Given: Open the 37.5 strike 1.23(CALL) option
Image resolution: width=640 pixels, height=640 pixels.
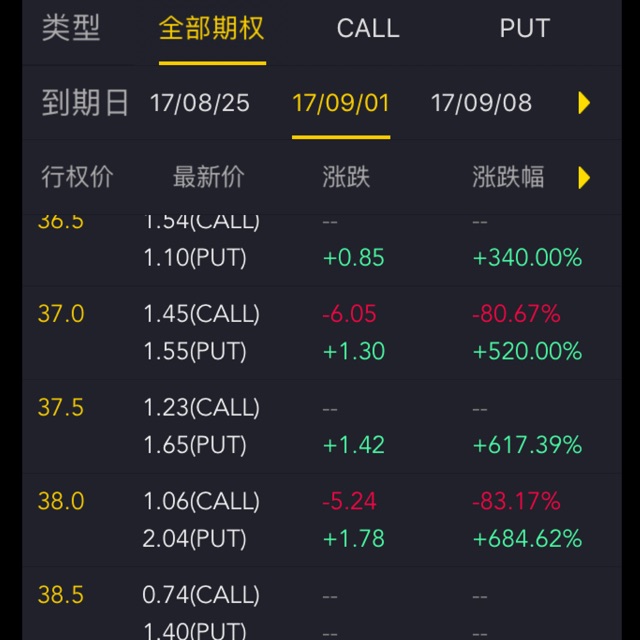Looking at the screenshot, I should pyautogui.click(x=201, y=408).
